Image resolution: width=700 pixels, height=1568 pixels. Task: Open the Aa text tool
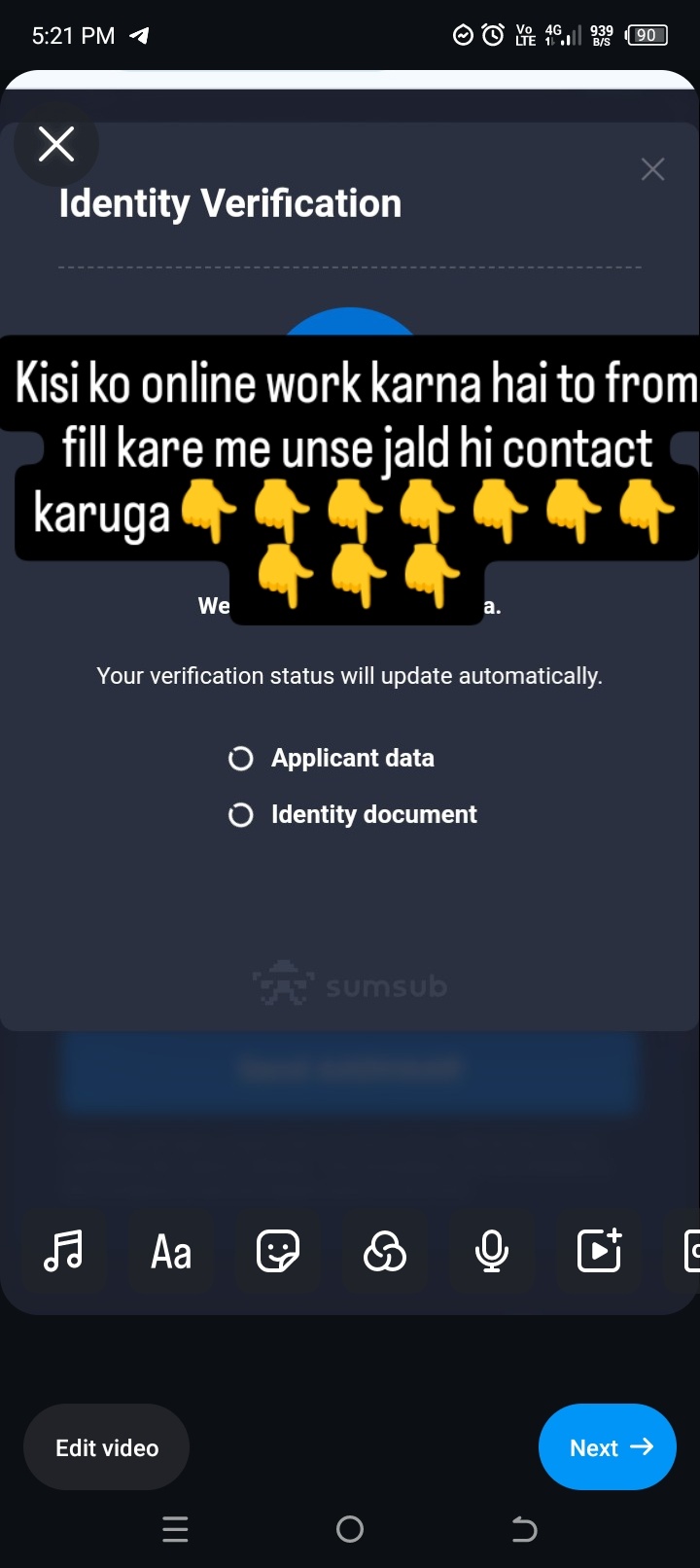tap(171, 1251)
